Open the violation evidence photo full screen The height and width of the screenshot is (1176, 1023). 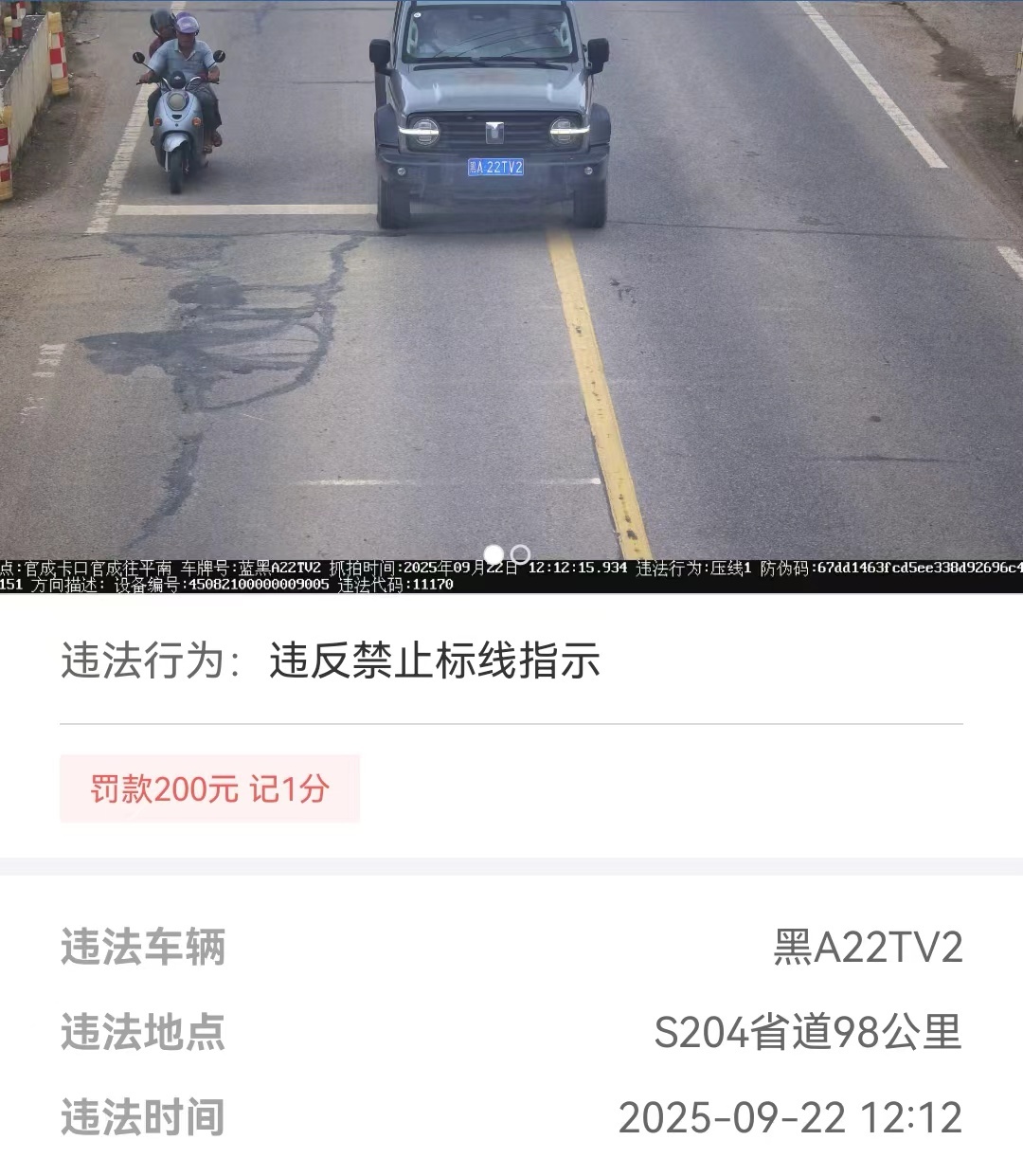point(511,284)
